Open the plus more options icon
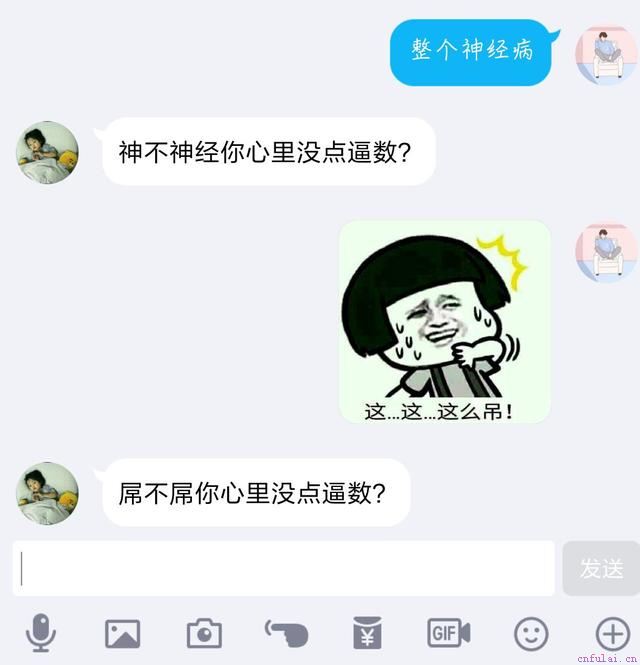 coord(612,633)
